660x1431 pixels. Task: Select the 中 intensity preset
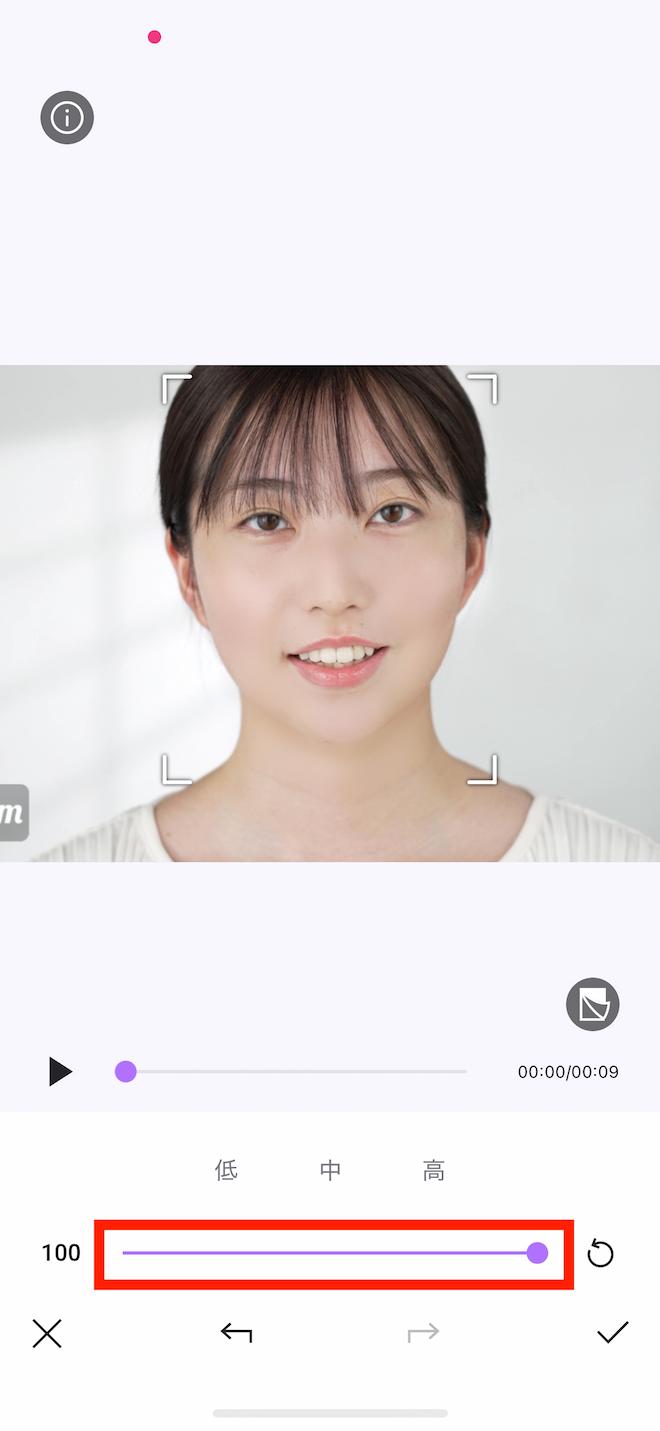pyautogui.click(x=331, y=1170)
